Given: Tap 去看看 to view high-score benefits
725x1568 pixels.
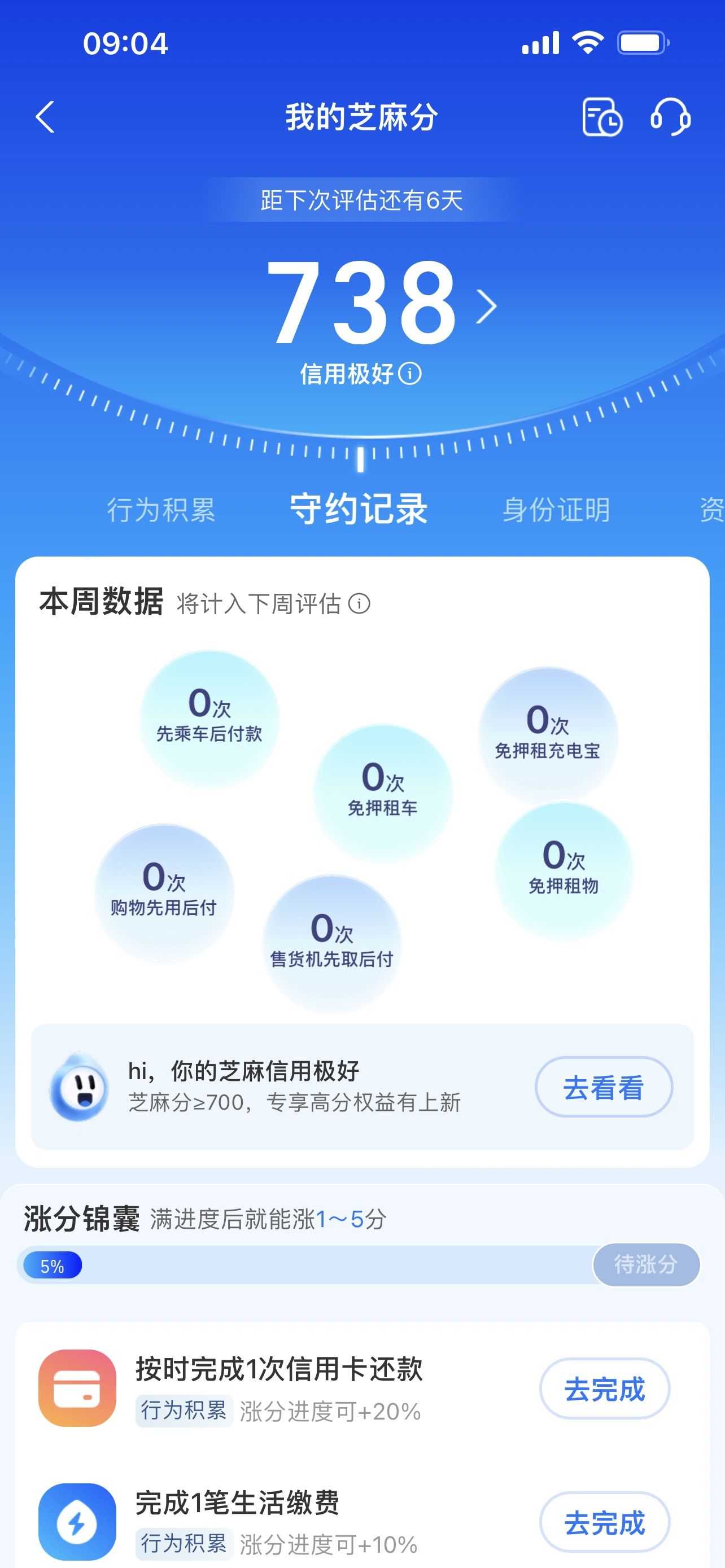Looking at the screenshot, I should point(604,1087).
